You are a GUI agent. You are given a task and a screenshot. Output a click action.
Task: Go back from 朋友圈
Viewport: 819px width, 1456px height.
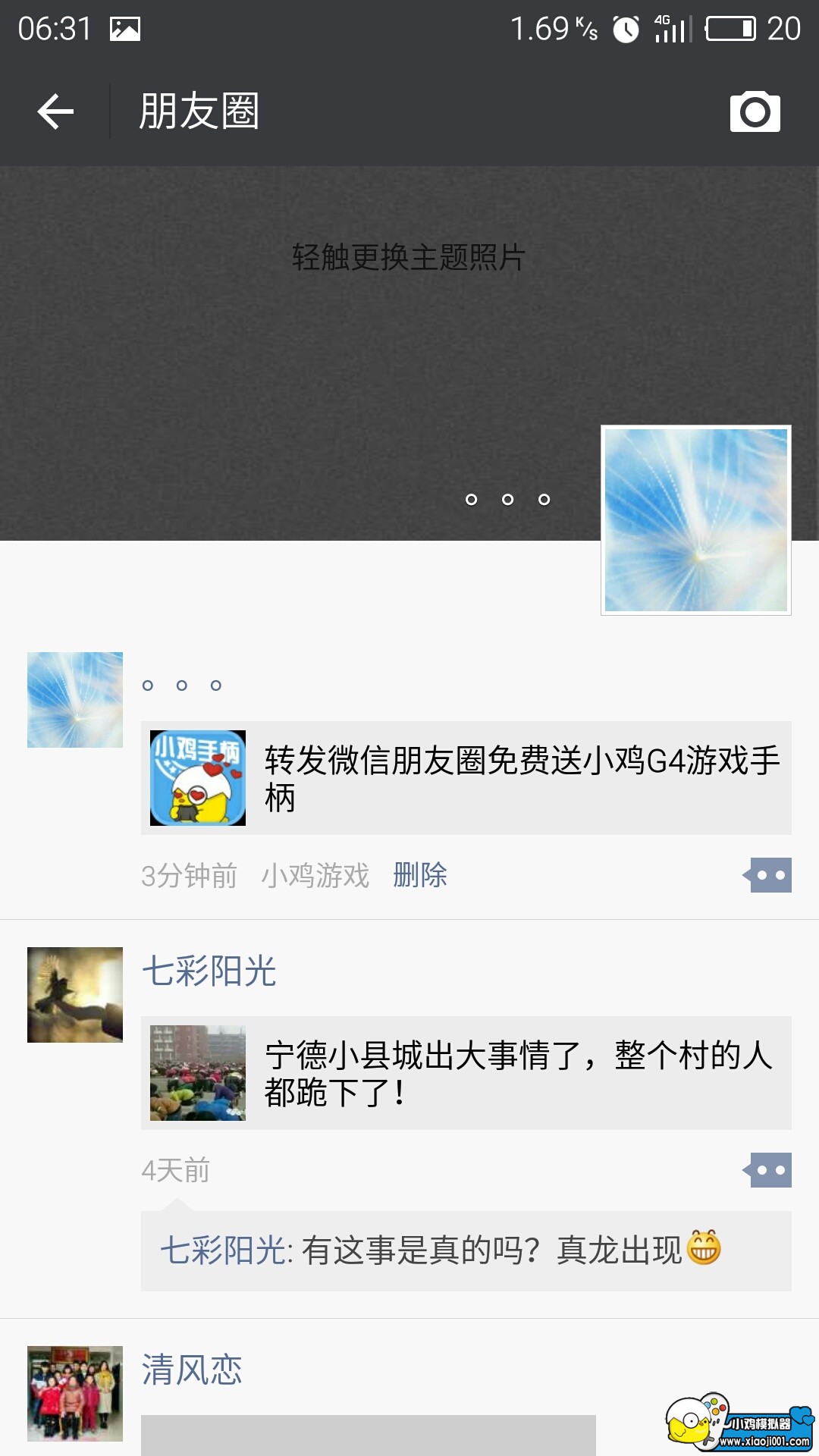tap(55, 112)
